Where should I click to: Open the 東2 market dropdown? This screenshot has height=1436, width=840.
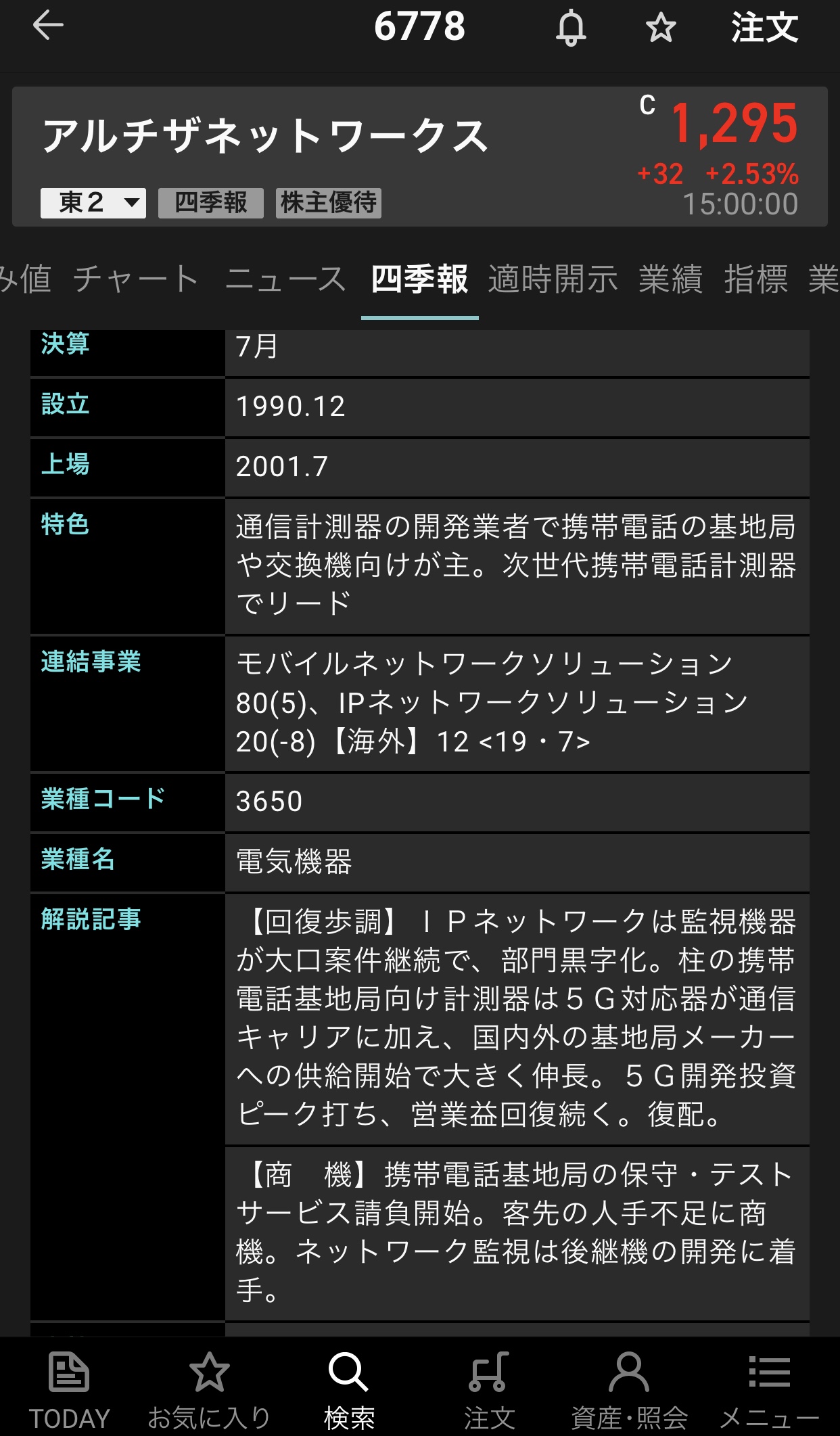[x=93, y=202]
